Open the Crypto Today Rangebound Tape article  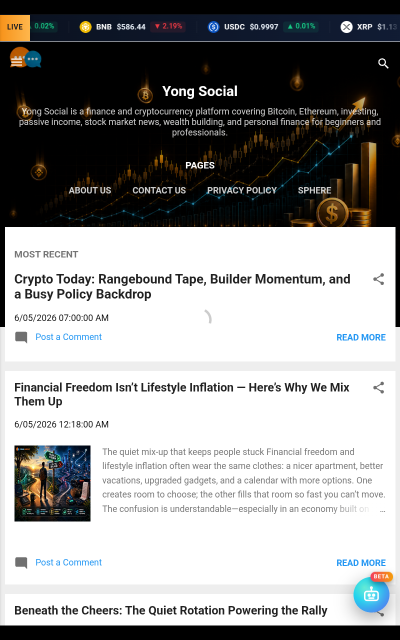coord(182,286)
